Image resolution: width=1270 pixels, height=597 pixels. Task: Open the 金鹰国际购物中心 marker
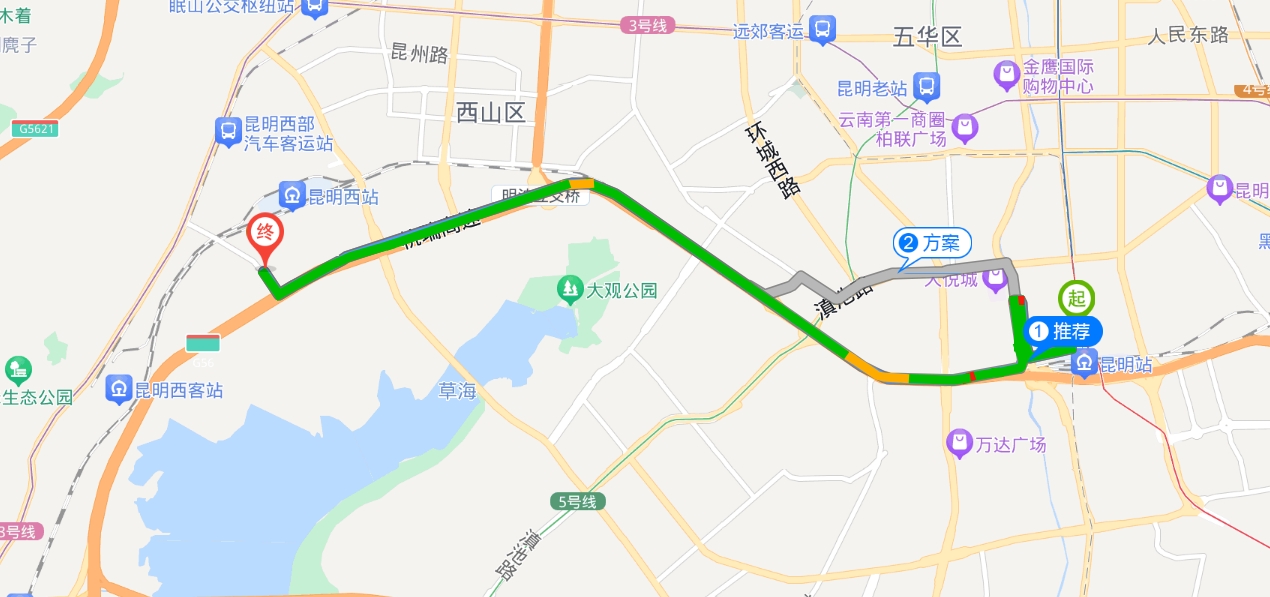point(1006,74)
